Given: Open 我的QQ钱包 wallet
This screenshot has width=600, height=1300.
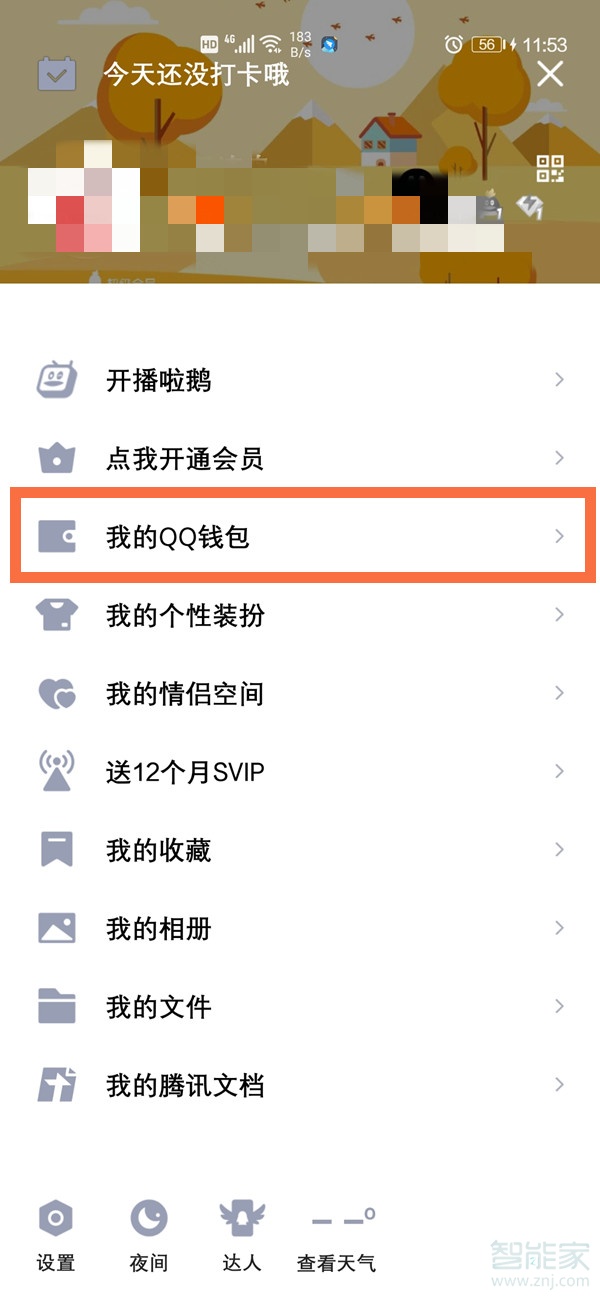Looking at the screenshot, I should [300, 537].
